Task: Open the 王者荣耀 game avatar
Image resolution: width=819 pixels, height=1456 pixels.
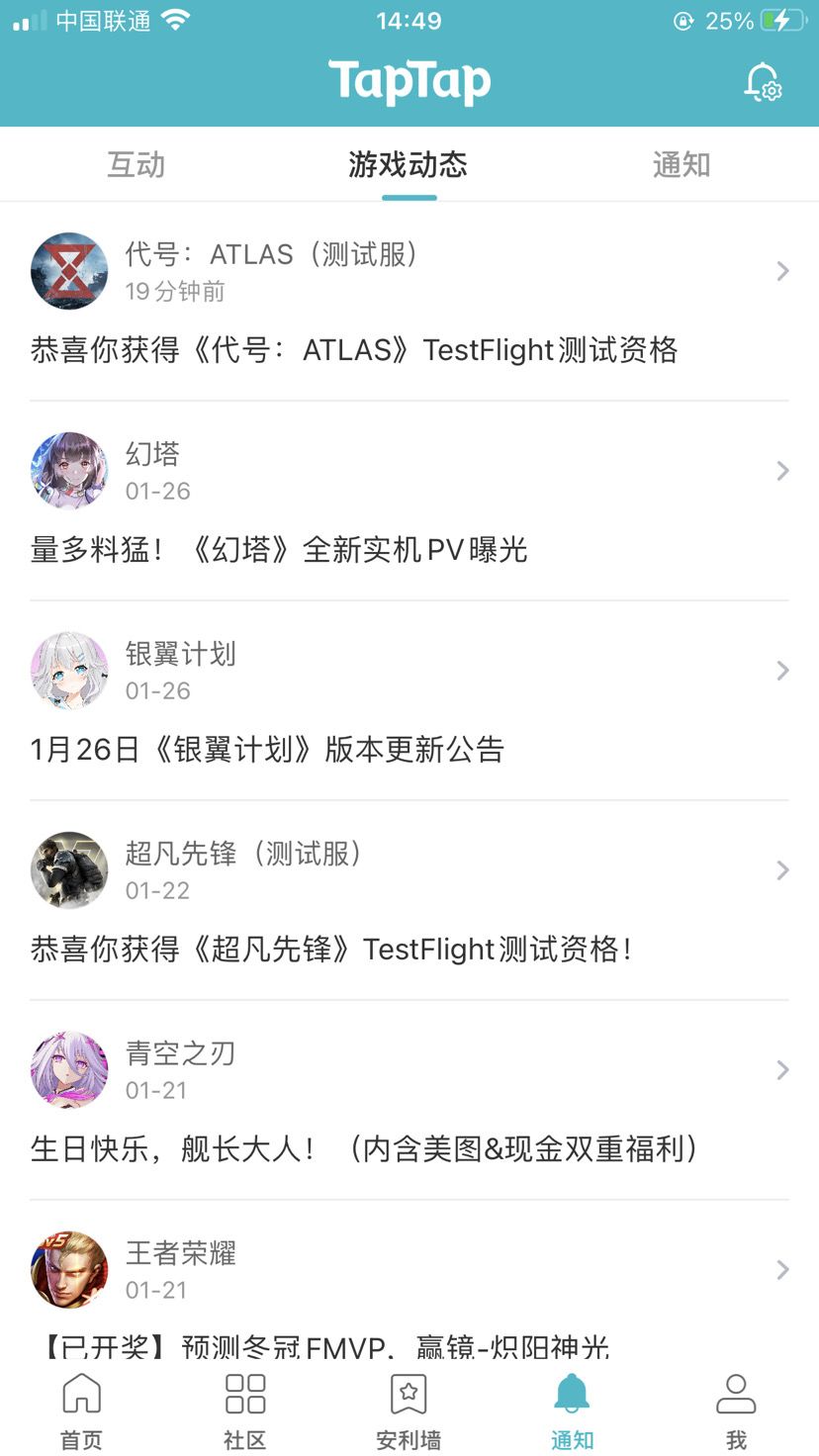Action: click(x=68, y=1269)
